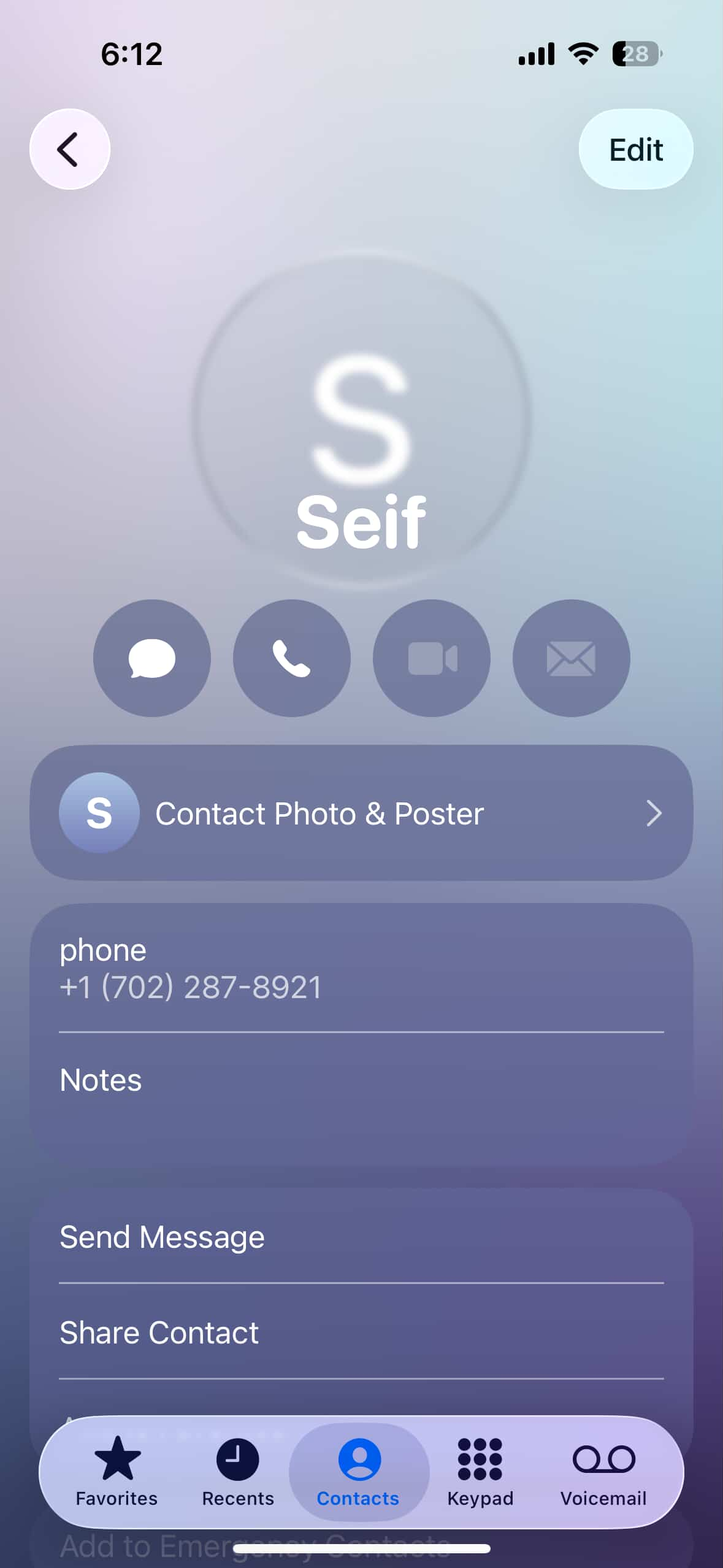Open the Voicemail tab
The image size is (723, 1568).
[603, 1472]
